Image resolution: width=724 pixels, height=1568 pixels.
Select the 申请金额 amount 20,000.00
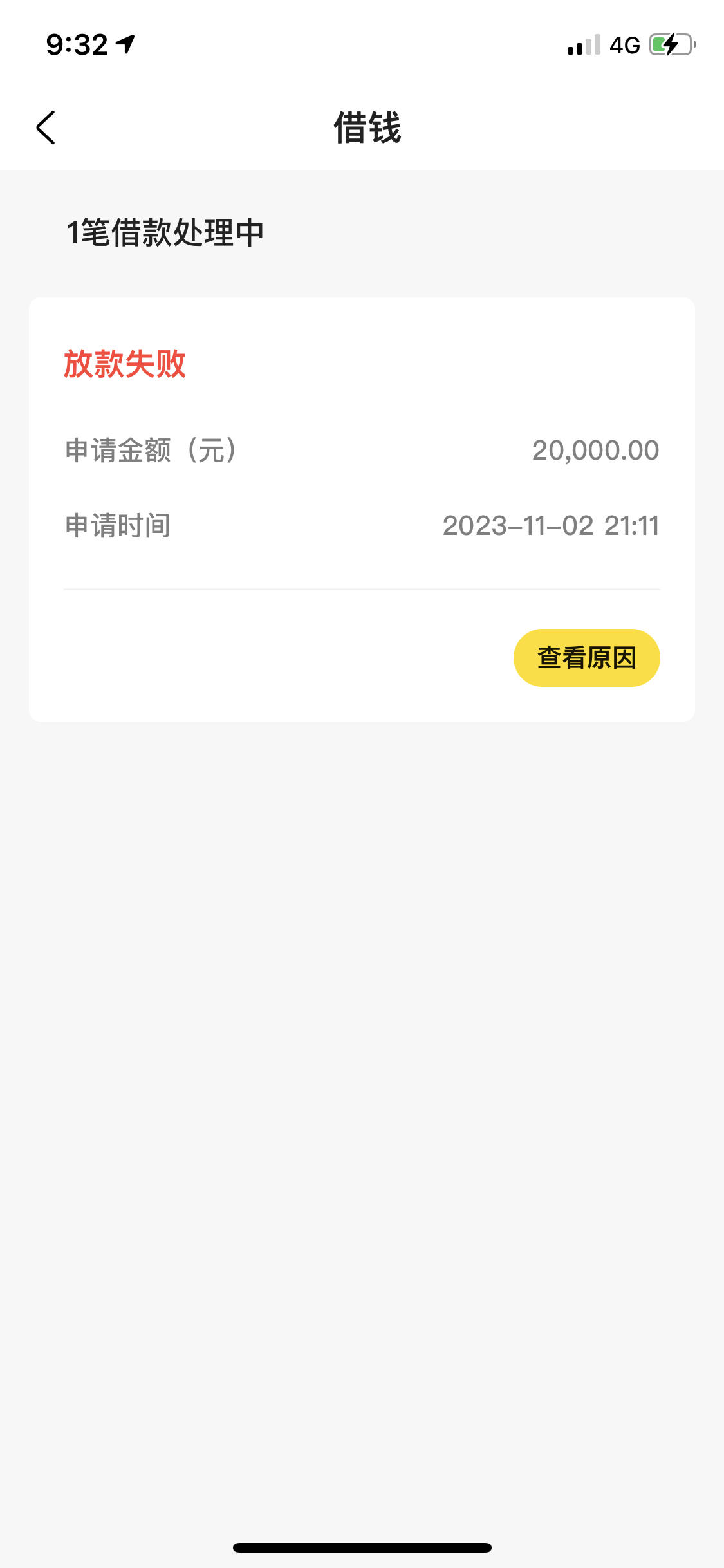(x=597, y=451)
